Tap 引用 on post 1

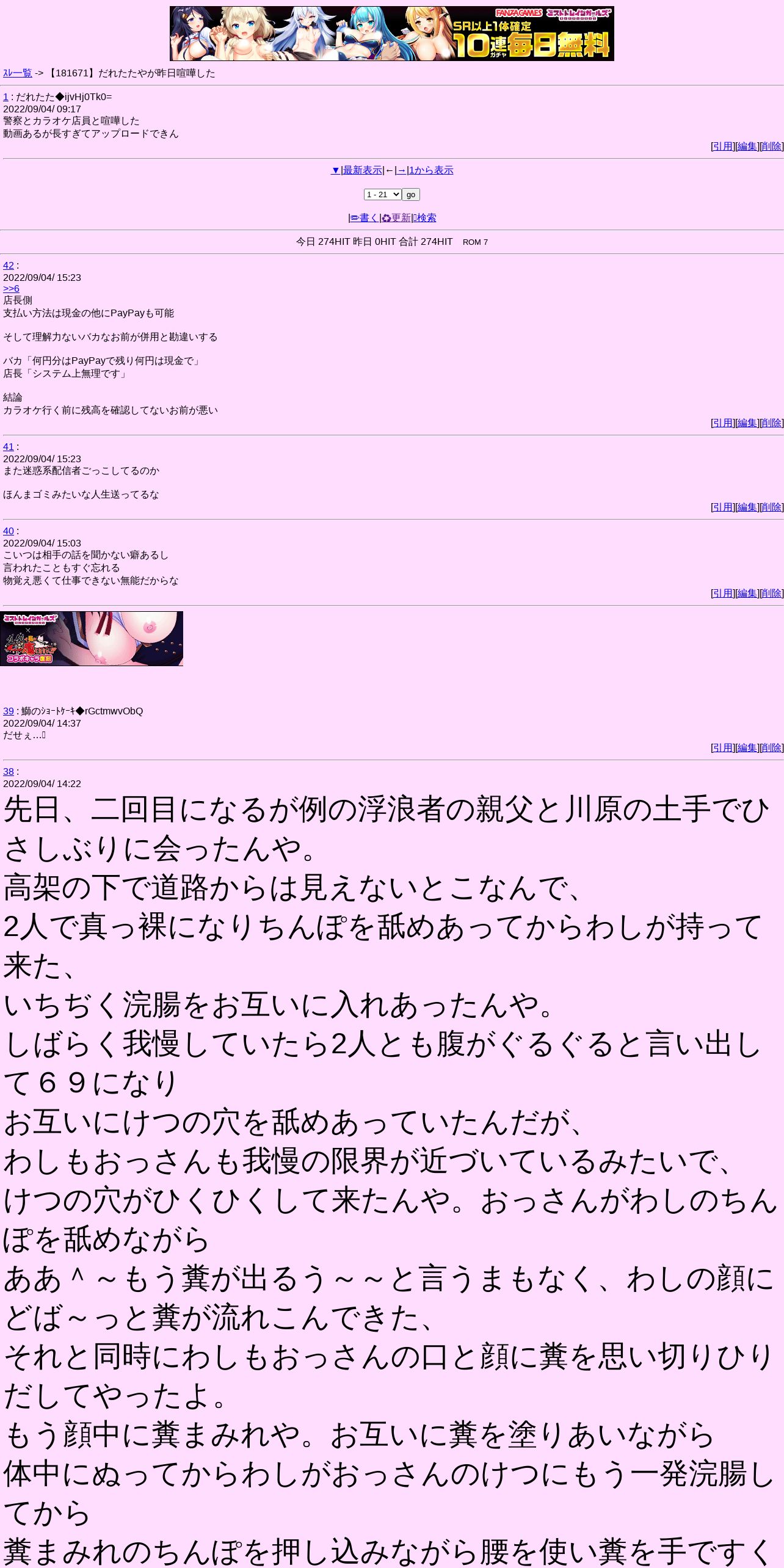722,147
